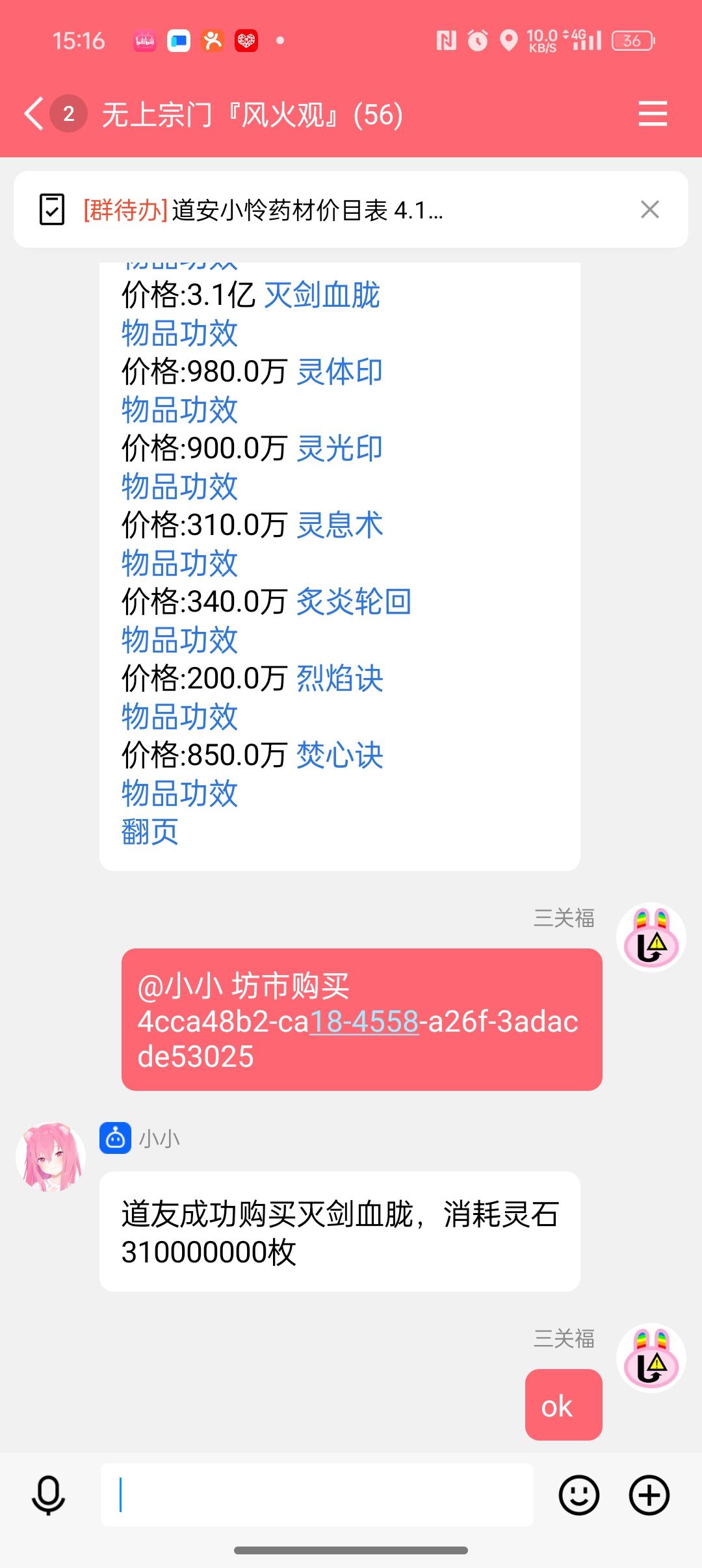Open the 烈焰诀 item link
This screenshot has height=1568, width=702.
[x=339, y=679]
